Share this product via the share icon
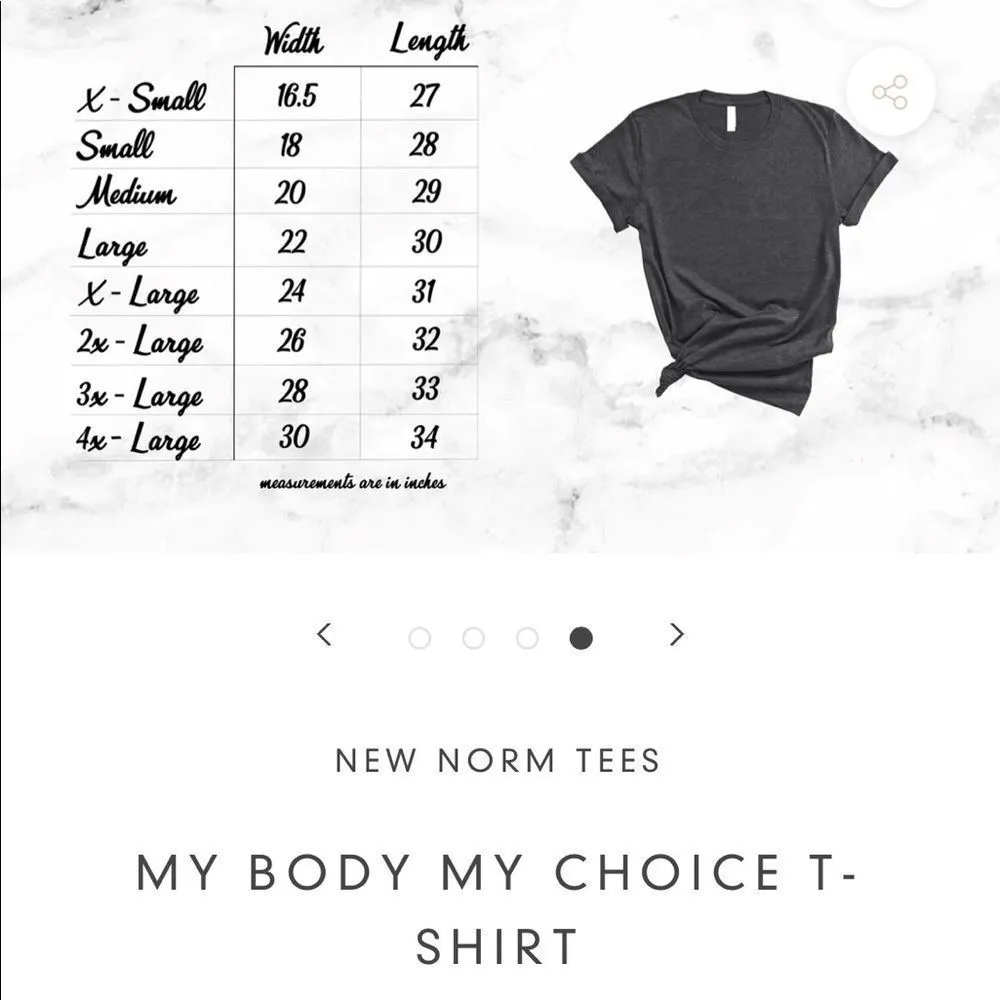Screen dimensions: 1000x1000 (x=889, y=93)
